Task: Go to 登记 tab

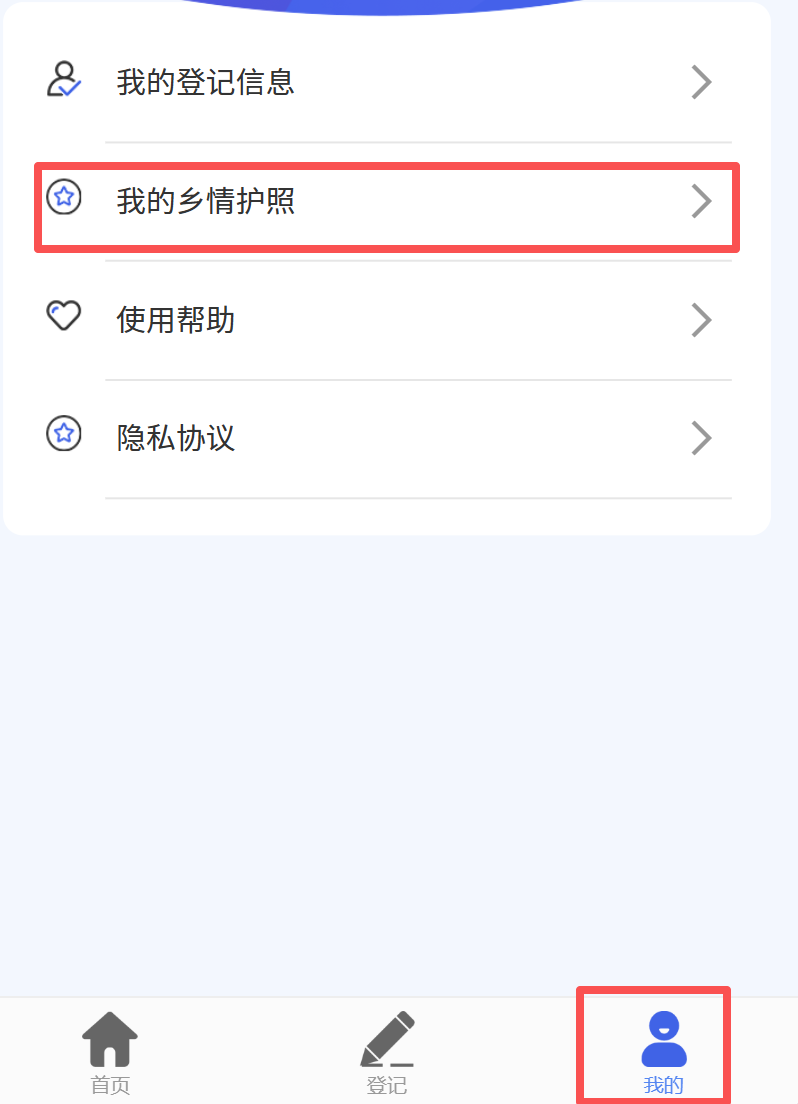Action: click(x=387, y=1052)
